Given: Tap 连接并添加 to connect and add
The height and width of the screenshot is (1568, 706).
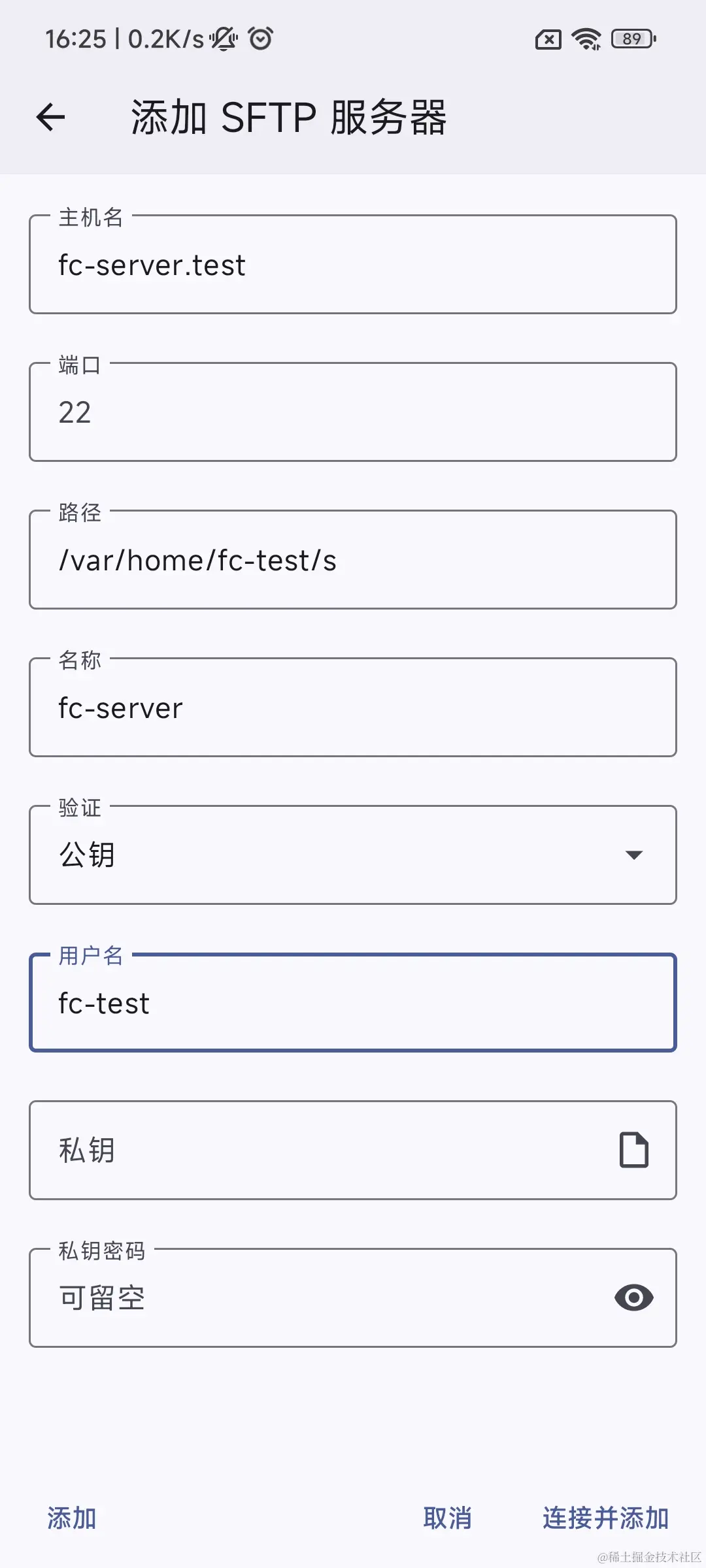Looking at the screenshot, I should tap(605, 1518).
